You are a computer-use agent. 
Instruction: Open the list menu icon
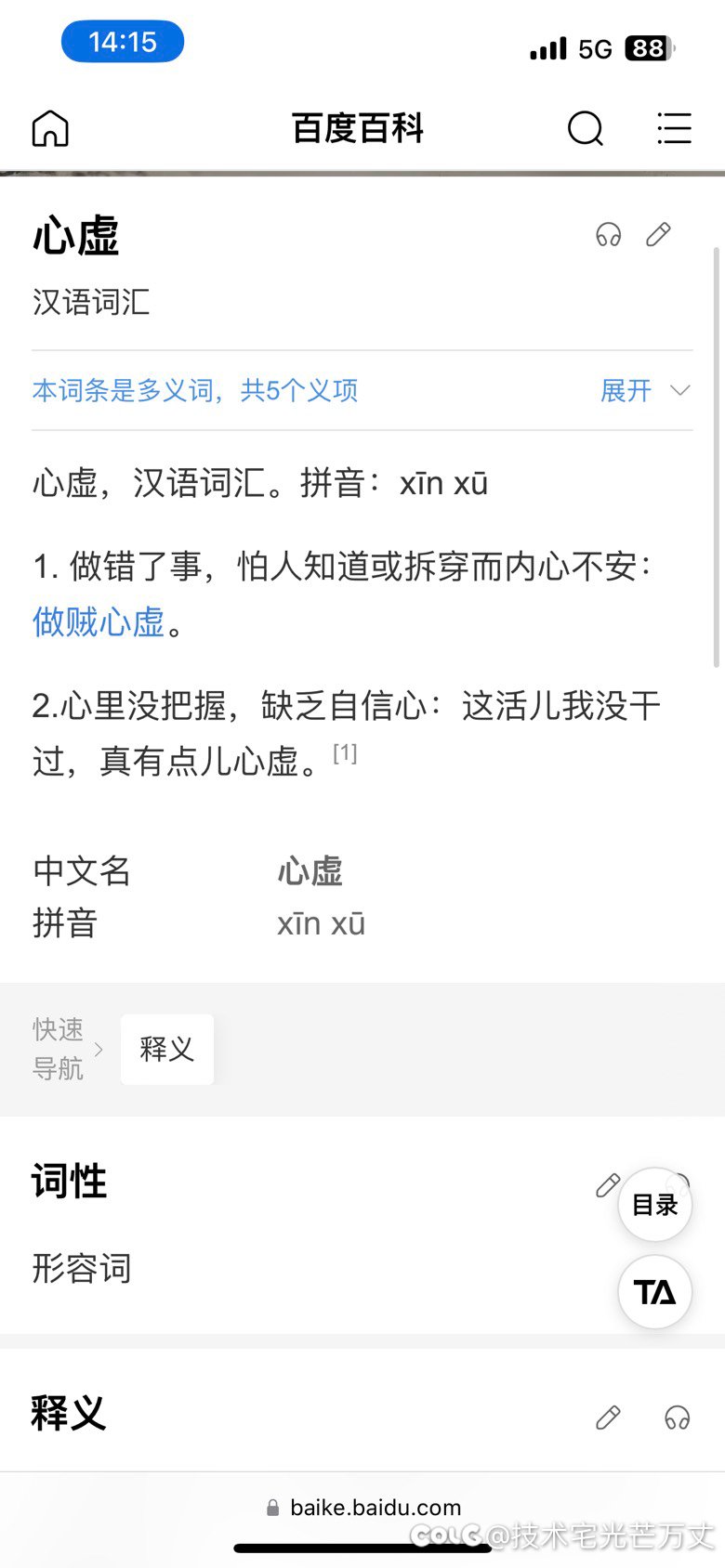(674, 128)
